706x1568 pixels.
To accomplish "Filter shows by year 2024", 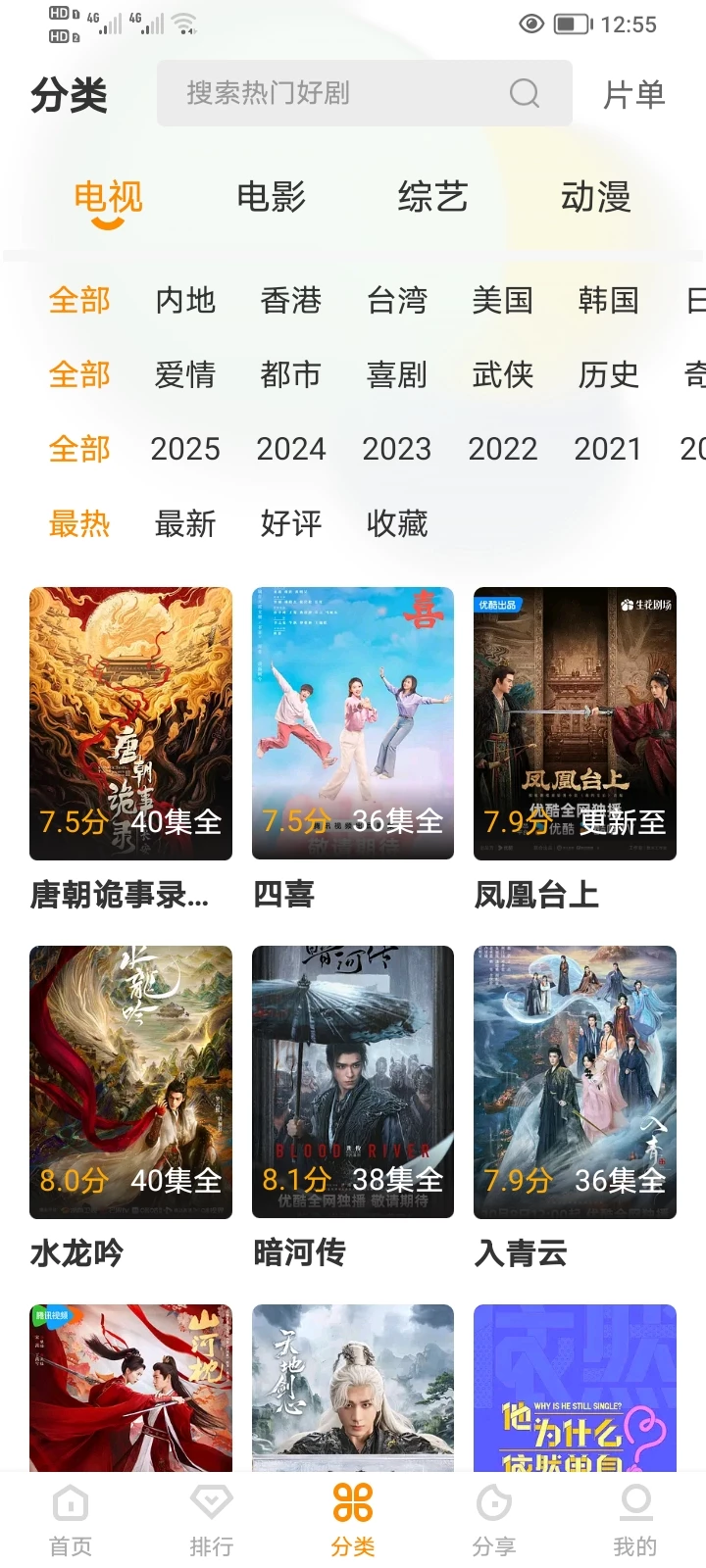I will pos(290,449).
